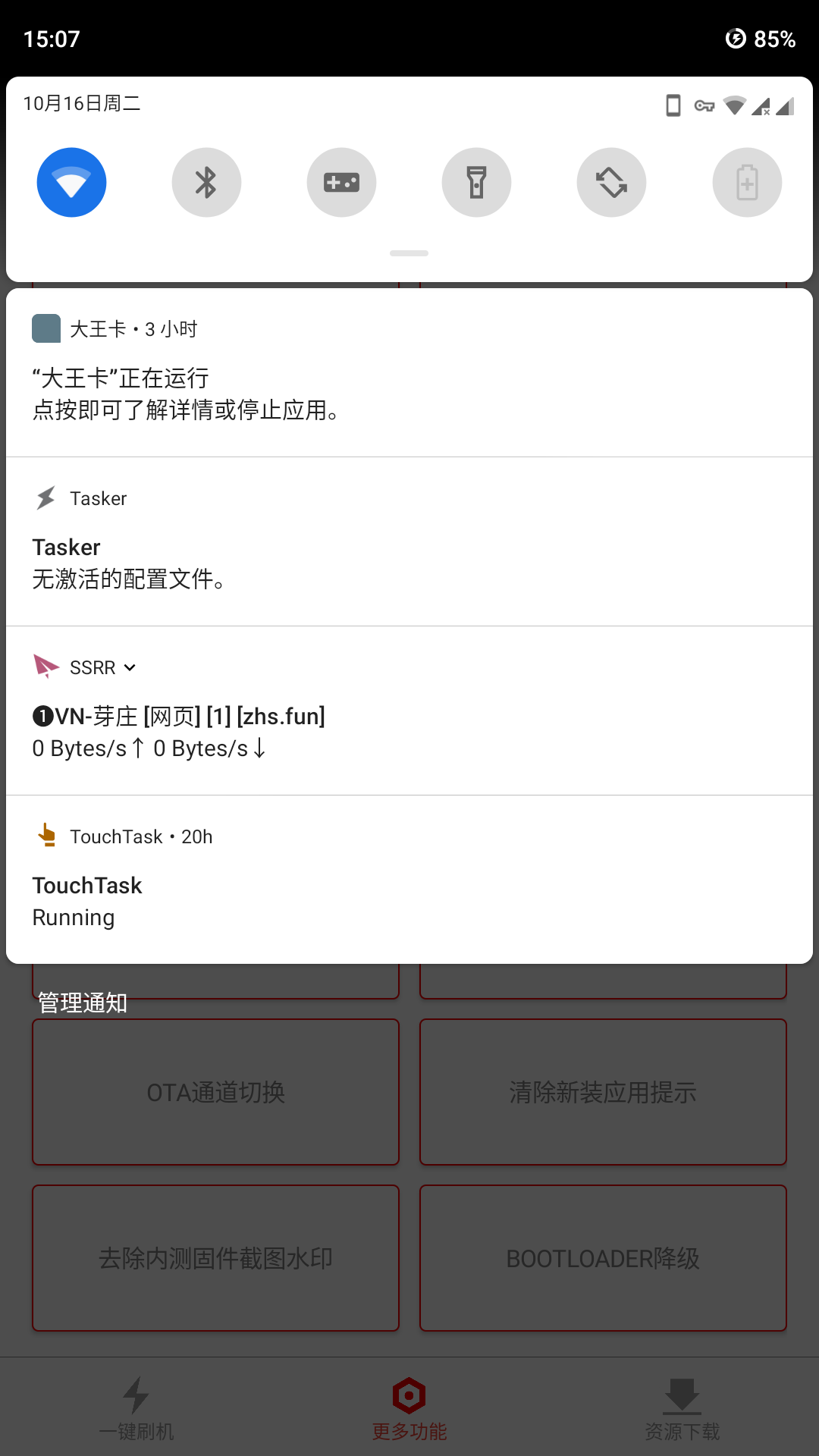Viewport: 819px width, 1456px height.
Task: Open the Tasker notification
Action: click(x=409, y=541)
